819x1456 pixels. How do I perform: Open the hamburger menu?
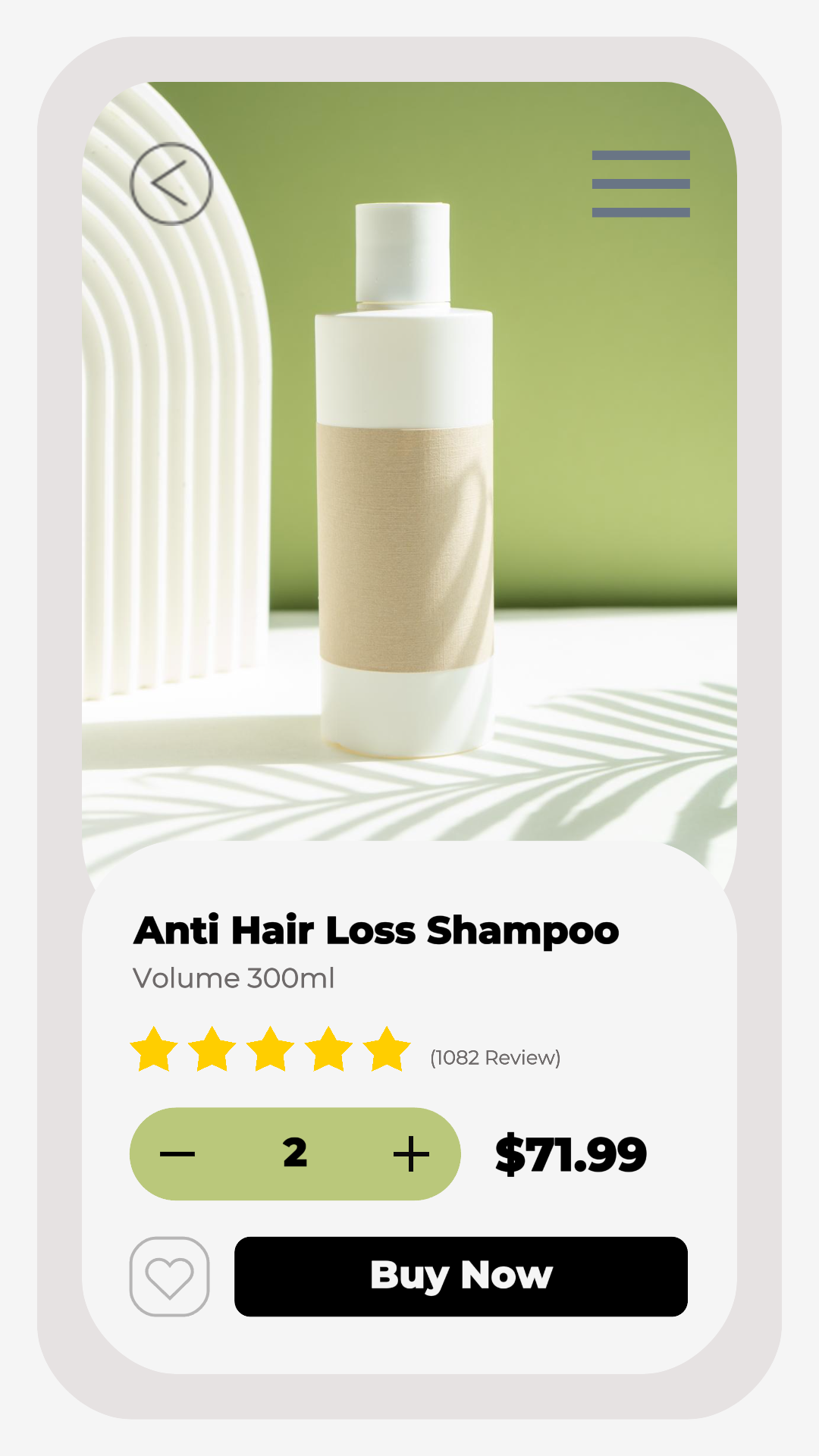coord(641,184)
